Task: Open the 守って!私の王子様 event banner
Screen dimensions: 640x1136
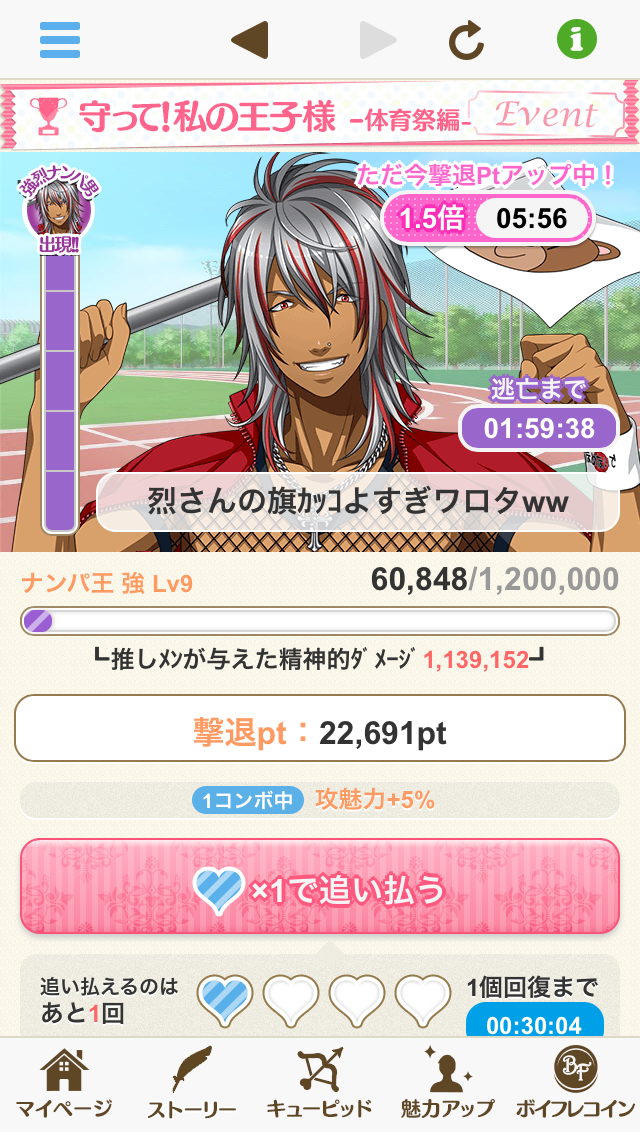Action: pos(320,115)
